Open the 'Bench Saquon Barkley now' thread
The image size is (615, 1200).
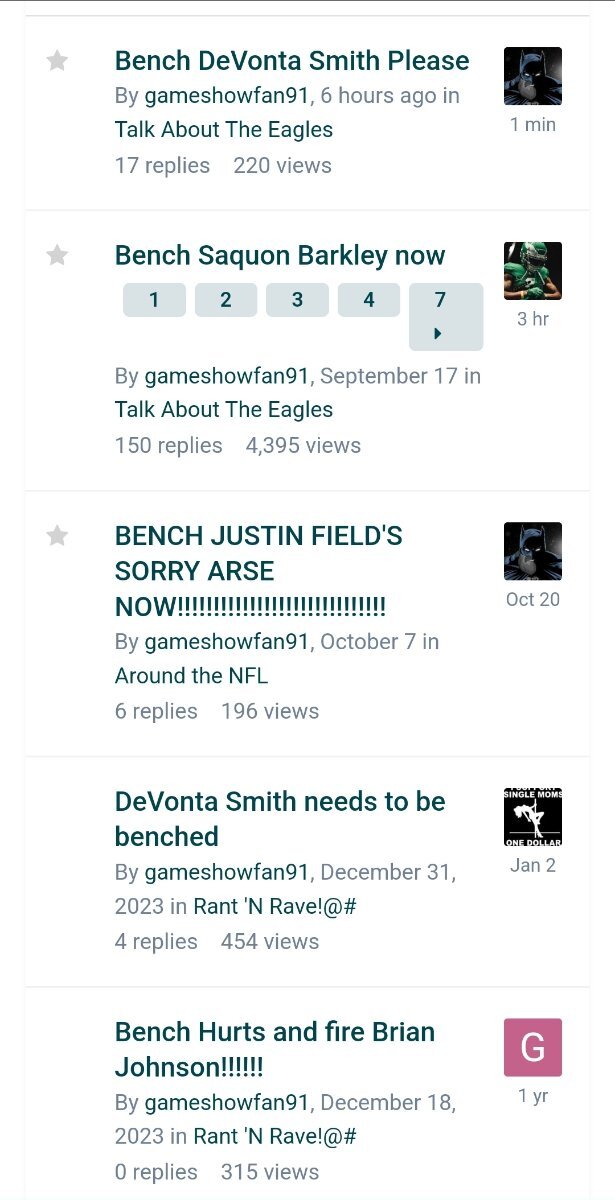tap(279, 255)
